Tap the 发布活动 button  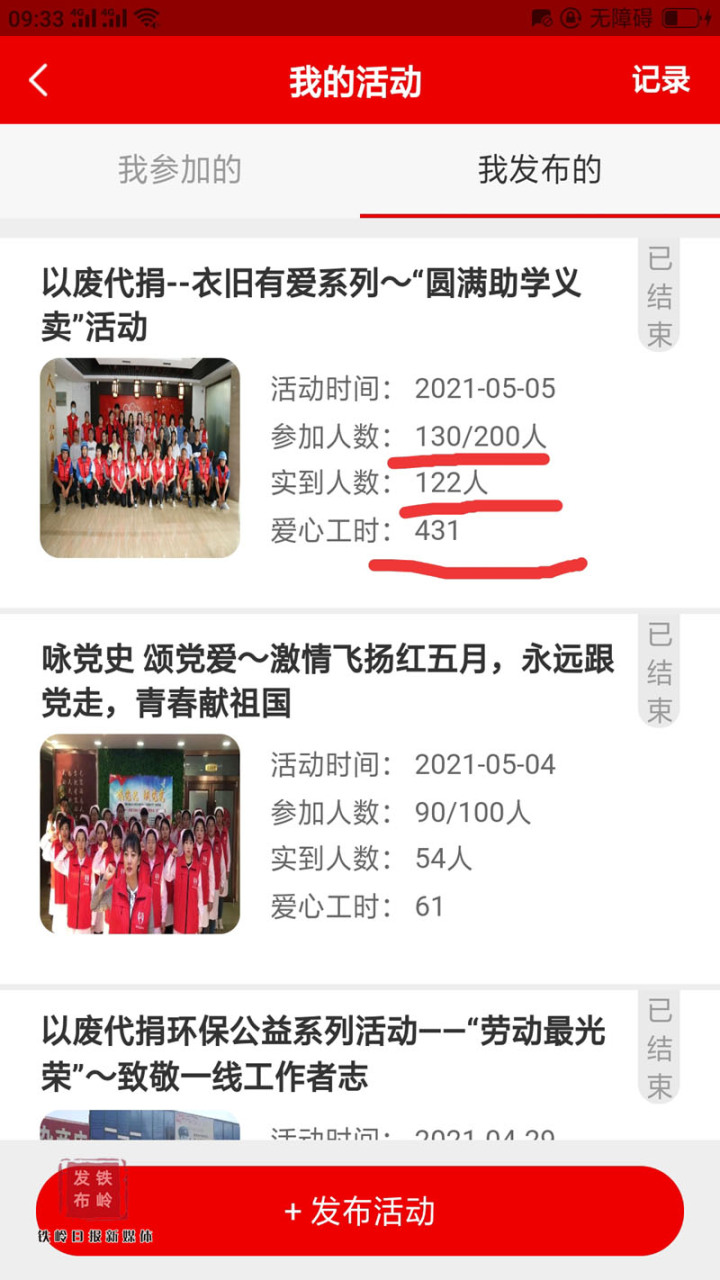360,1211
